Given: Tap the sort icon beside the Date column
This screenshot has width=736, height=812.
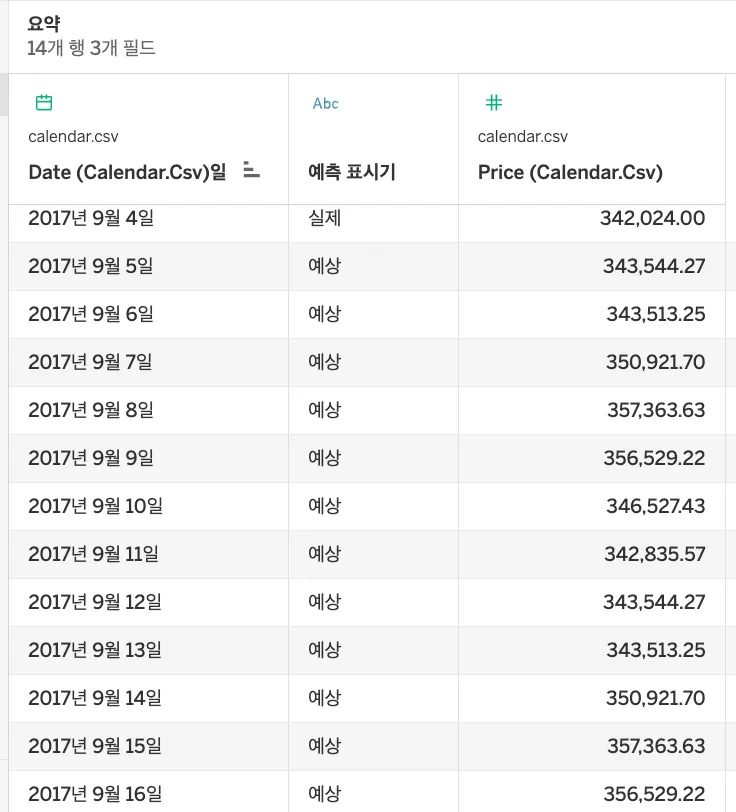Looking at the screenshot, I should click(251, 171).
